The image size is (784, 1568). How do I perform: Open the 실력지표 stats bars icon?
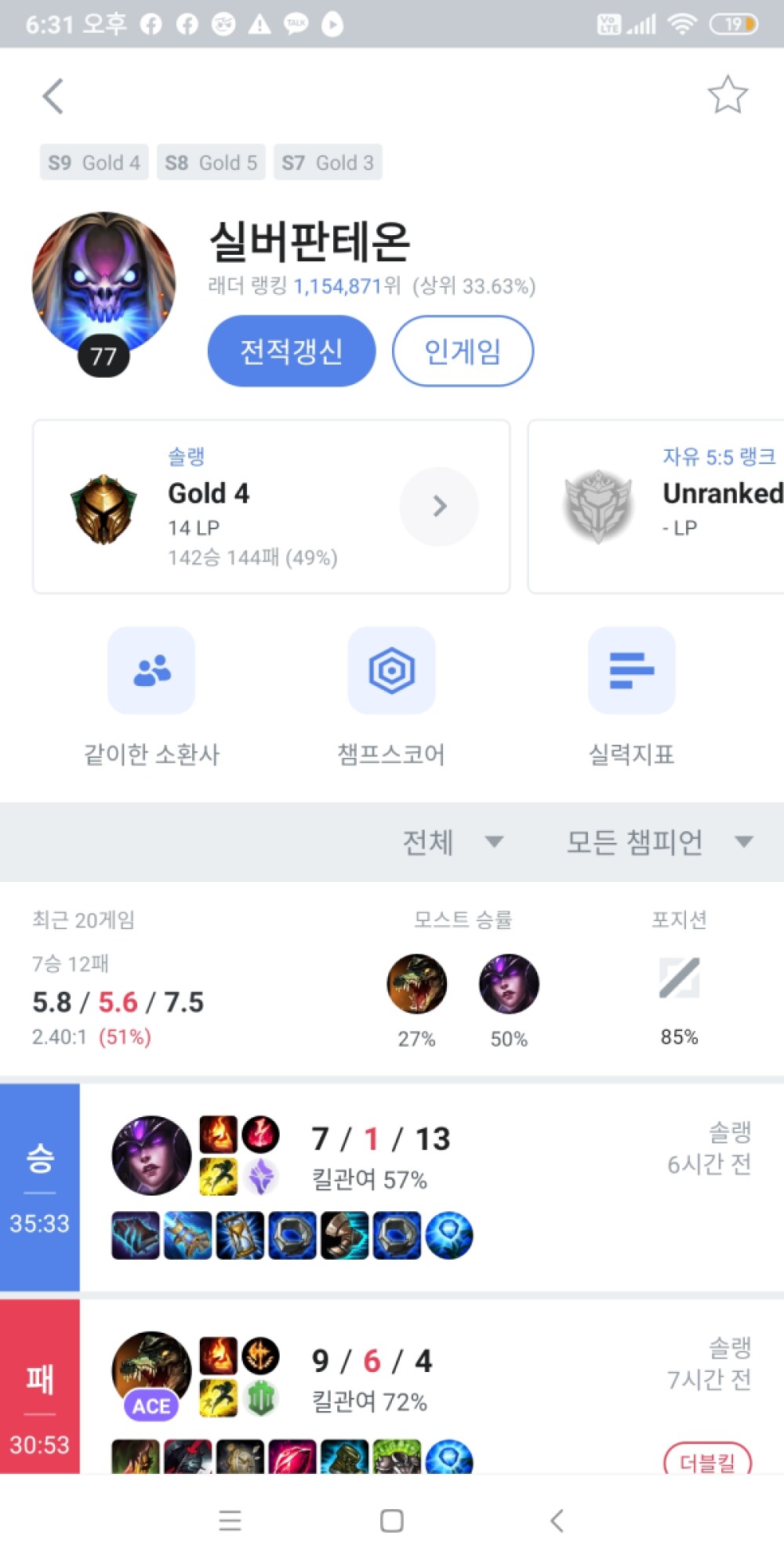[x=631, y=671]
